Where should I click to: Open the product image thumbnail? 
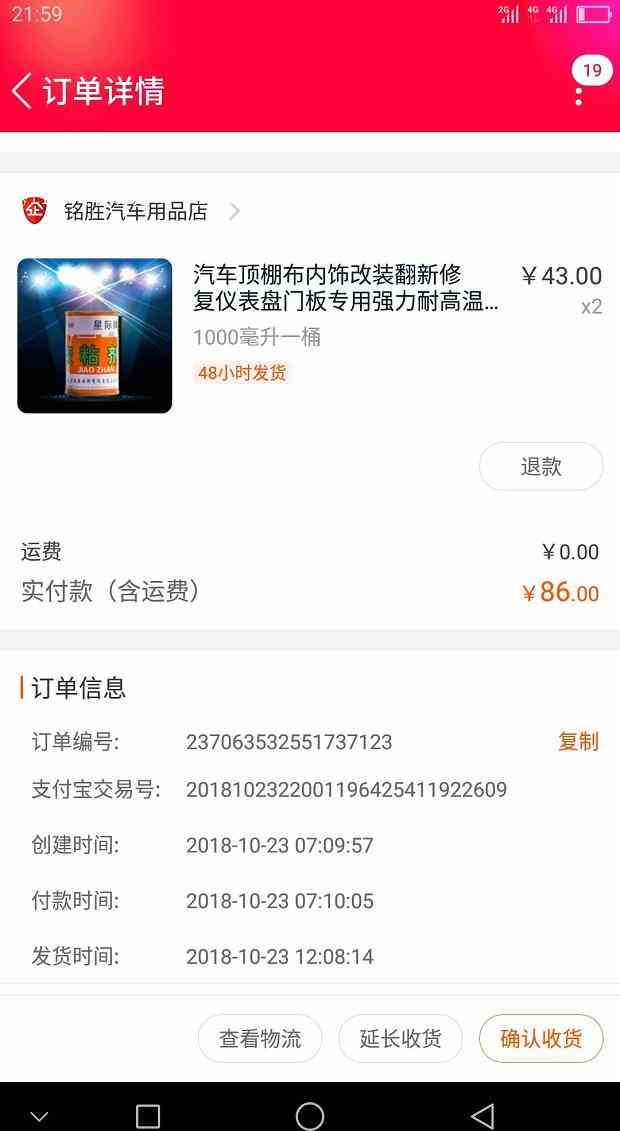[x=95, y=336]
